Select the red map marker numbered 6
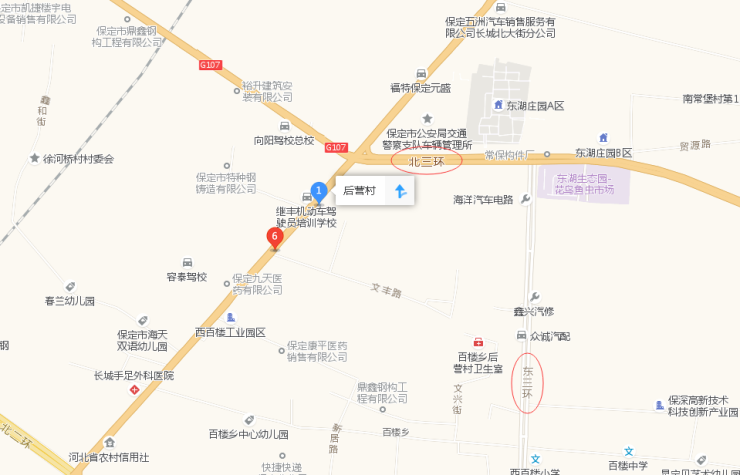 click(x=274, y=238)
